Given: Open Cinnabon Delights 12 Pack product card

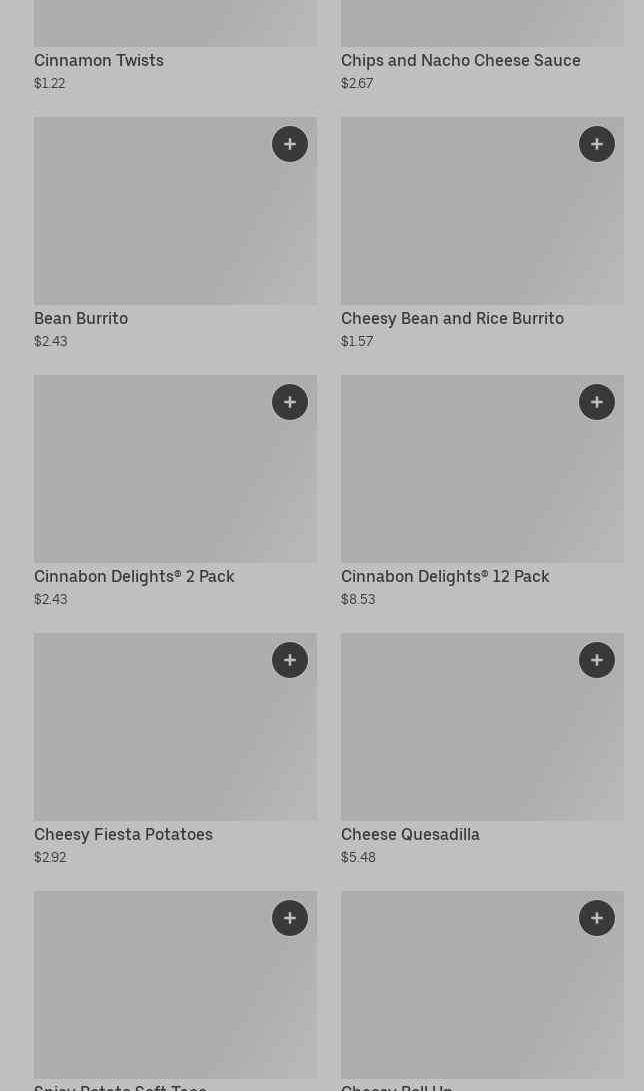Looking at the screenshot, I should [460, 480].
